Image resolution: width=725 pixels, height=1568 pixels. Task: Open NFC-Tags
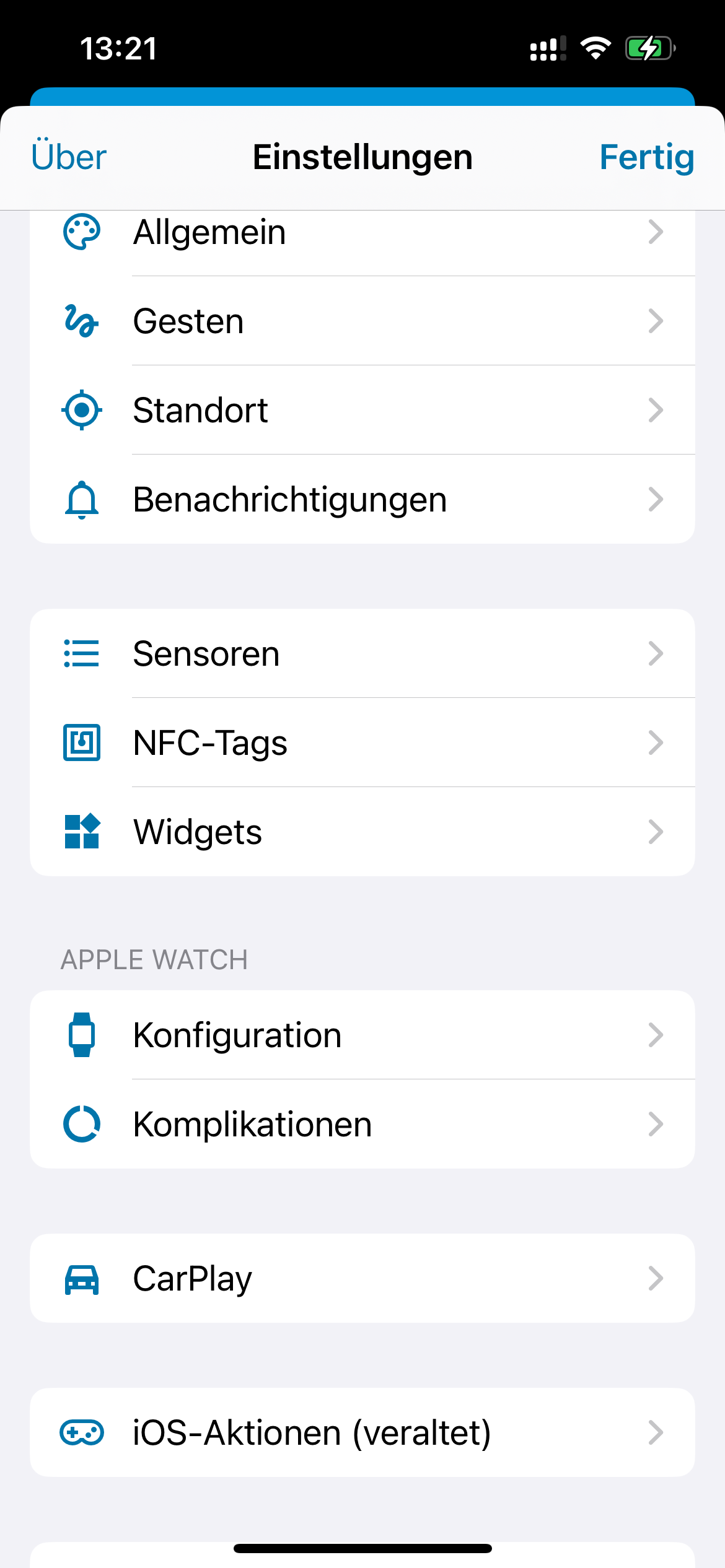362,743
